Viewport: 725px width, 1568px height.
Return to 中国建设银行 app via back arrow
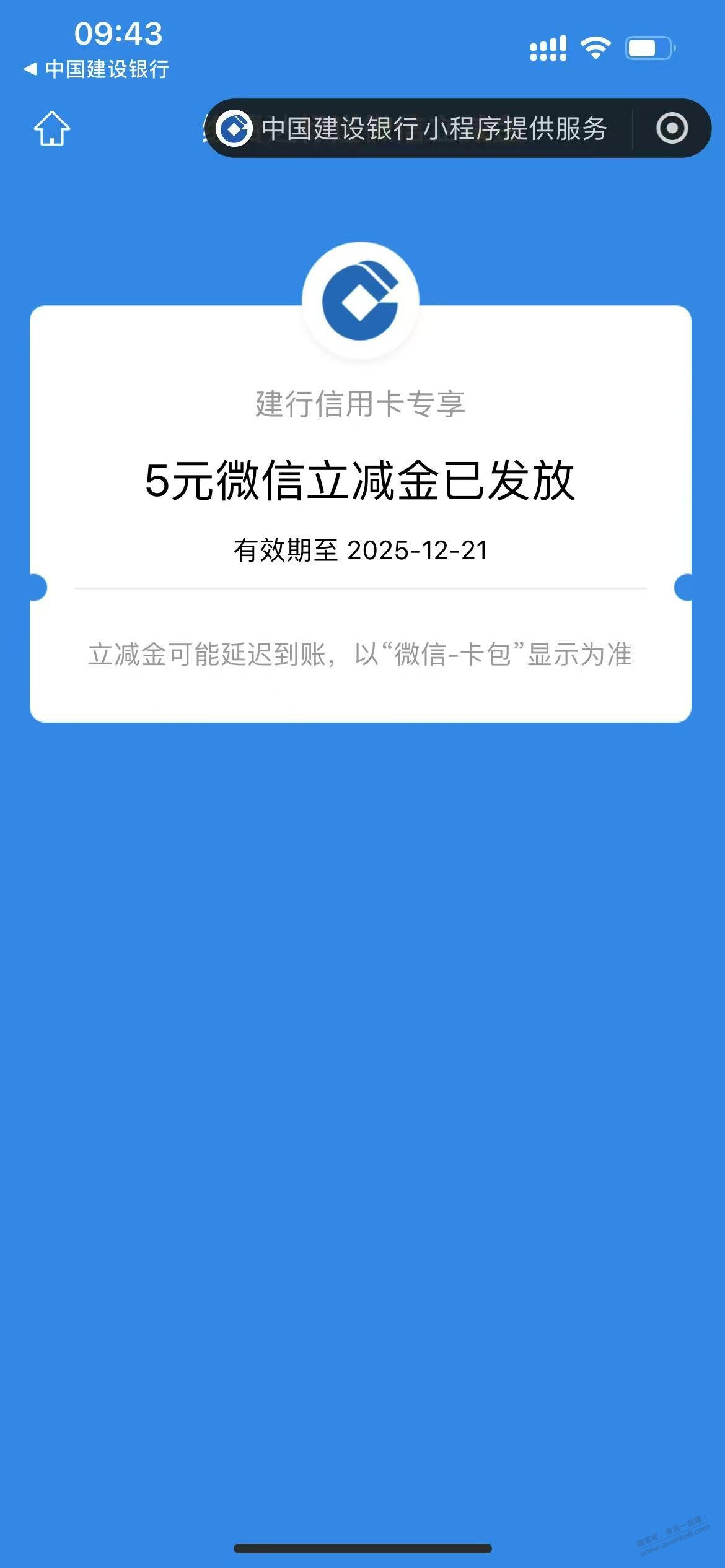click(30, 69)
